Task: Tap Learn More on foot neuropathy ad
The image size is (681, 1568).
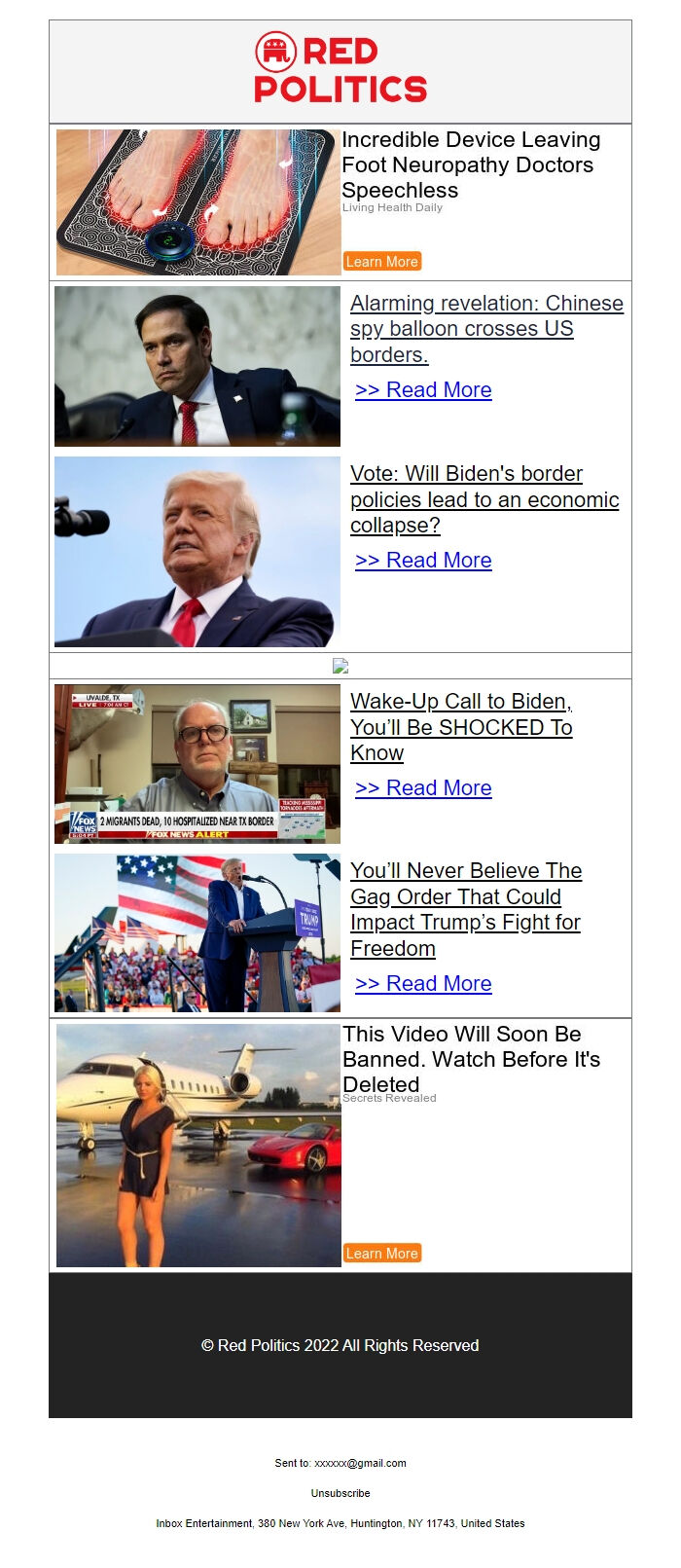Action: [381, 261]
